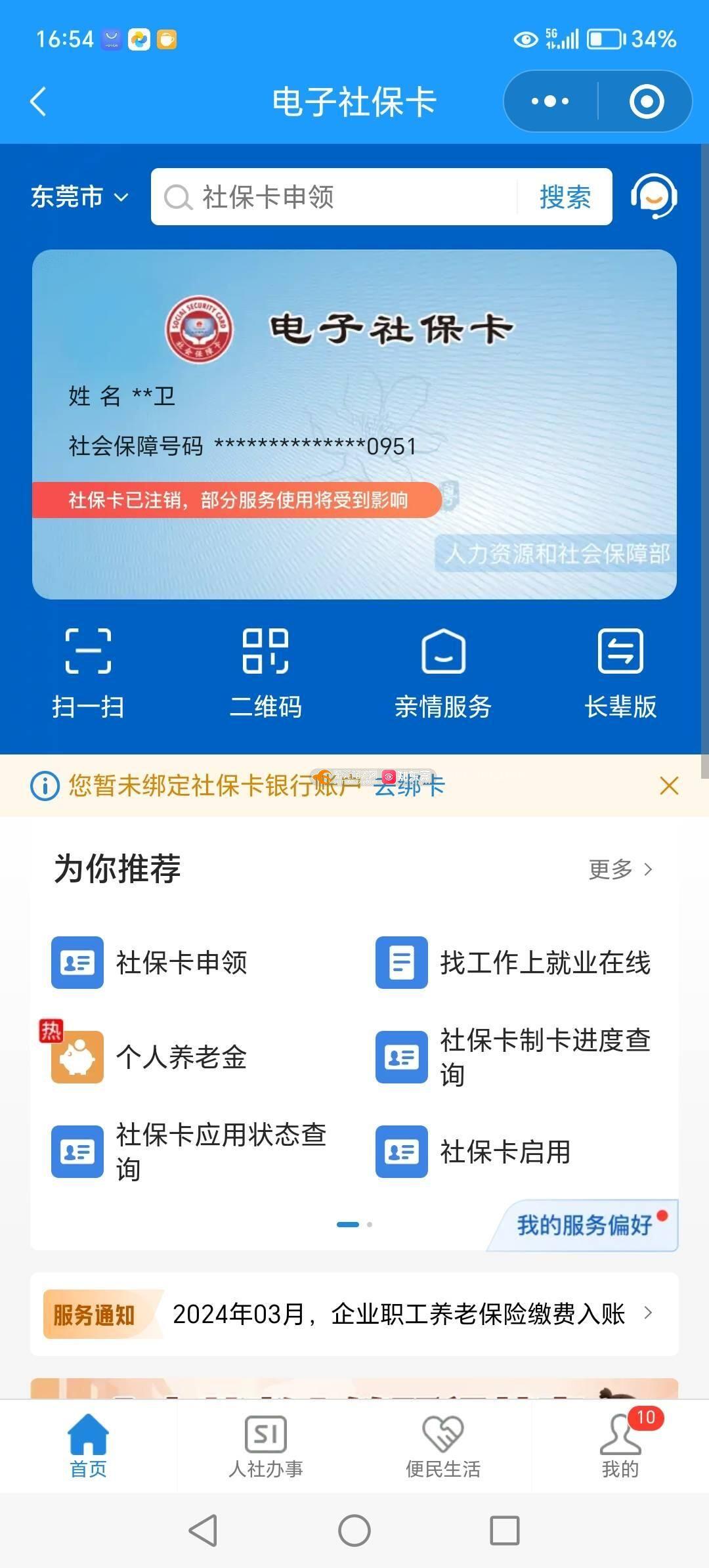View 更多 recommended services
Image resolution: width=709 pixels, height=1568 pixels.
620,869
